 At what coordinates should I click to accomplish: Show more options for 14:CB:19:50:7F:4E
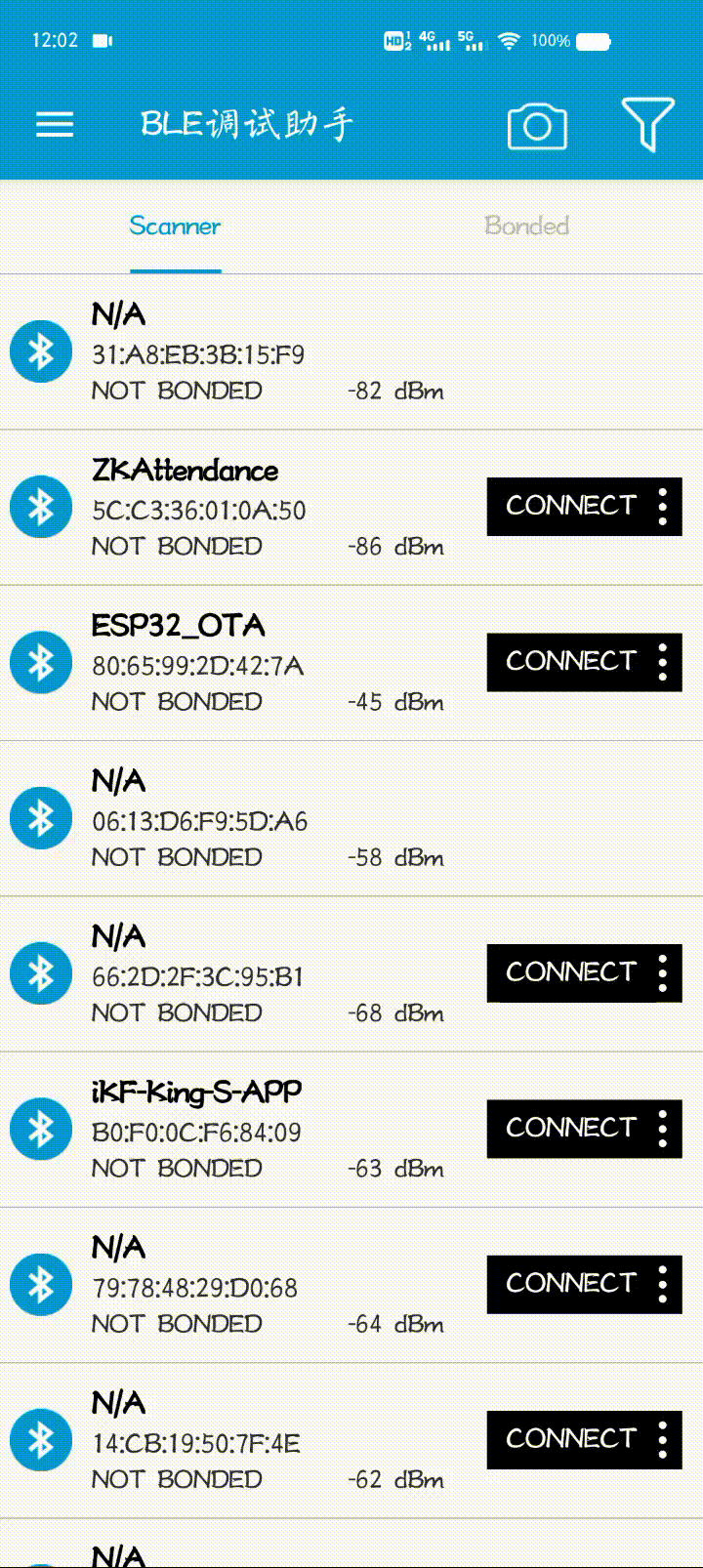[663, 1439]
